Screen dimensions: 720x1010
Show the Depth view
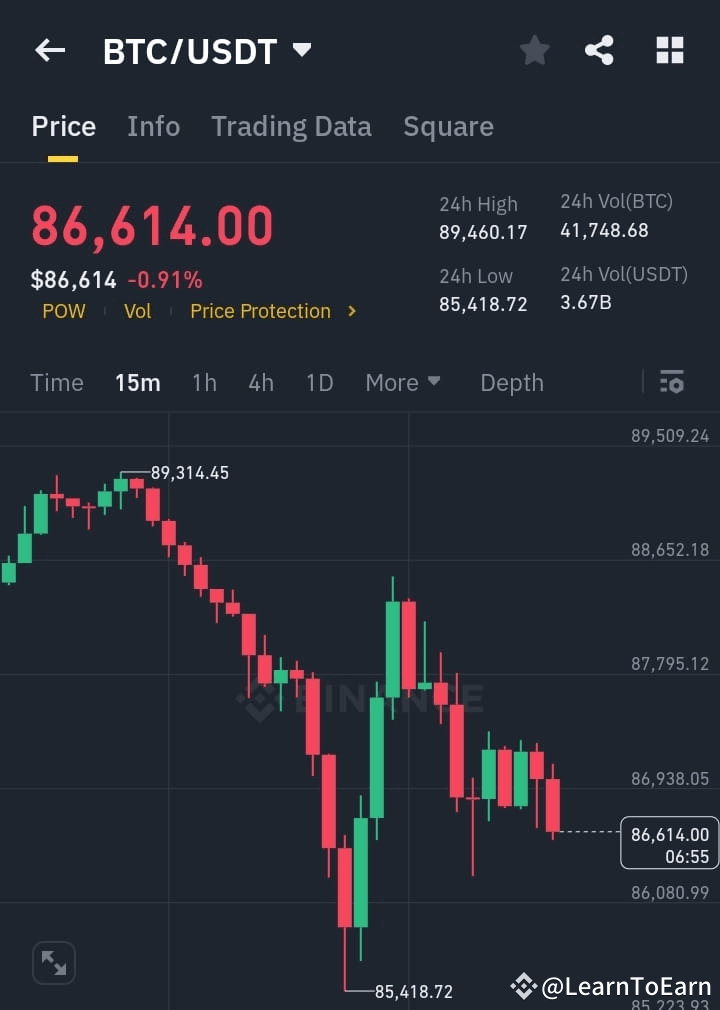511,382
